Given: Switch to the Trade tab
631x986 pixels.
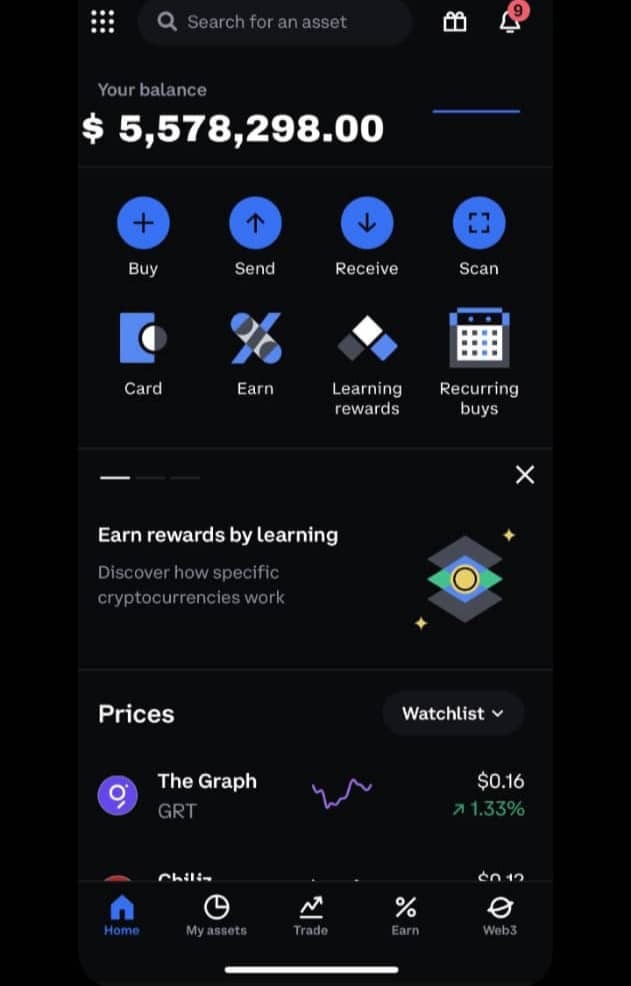Looking at the screenshot, I should tap(310, 915).
